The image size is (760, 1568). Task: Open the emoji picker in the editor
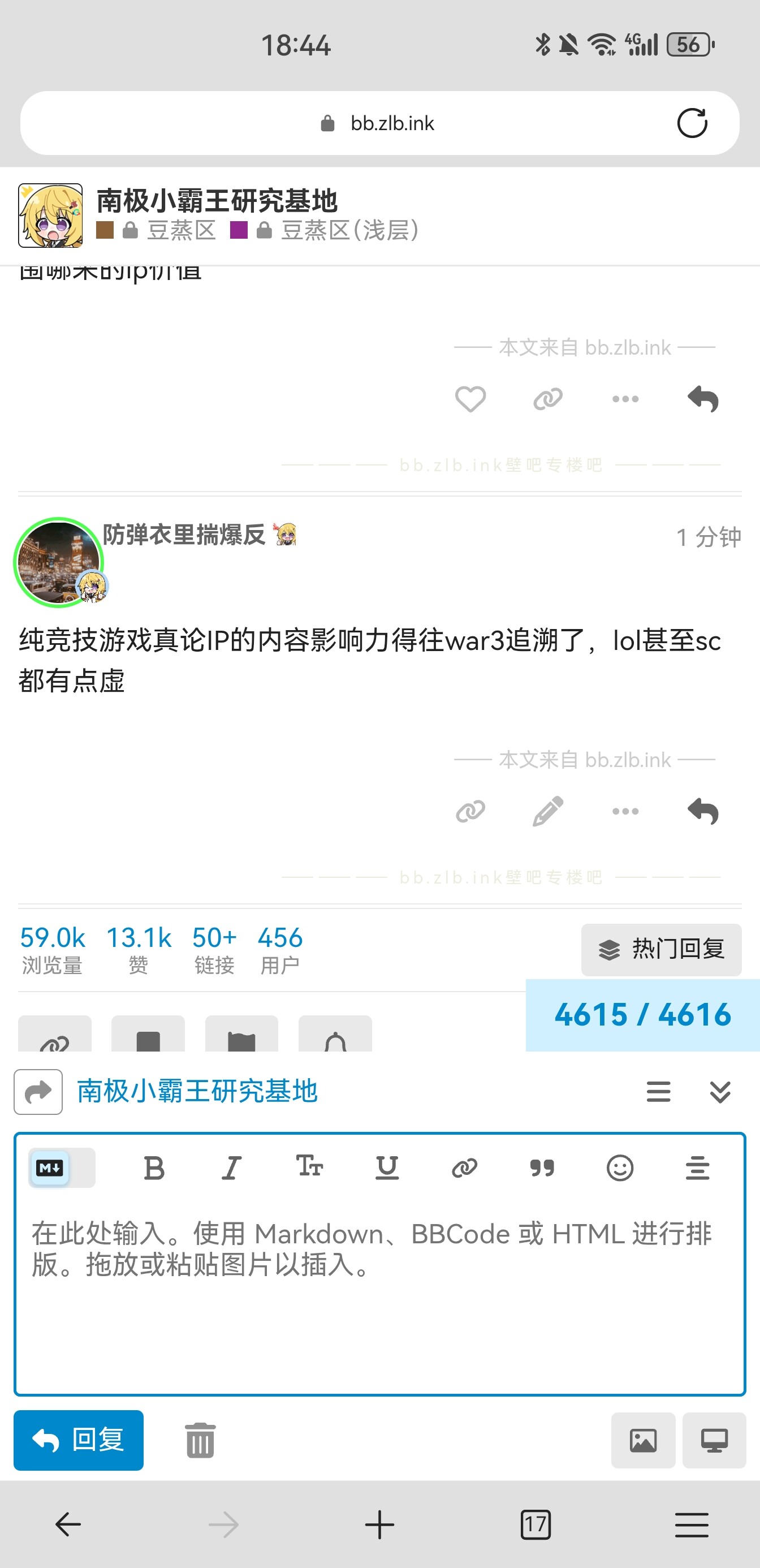[619, 1168]
